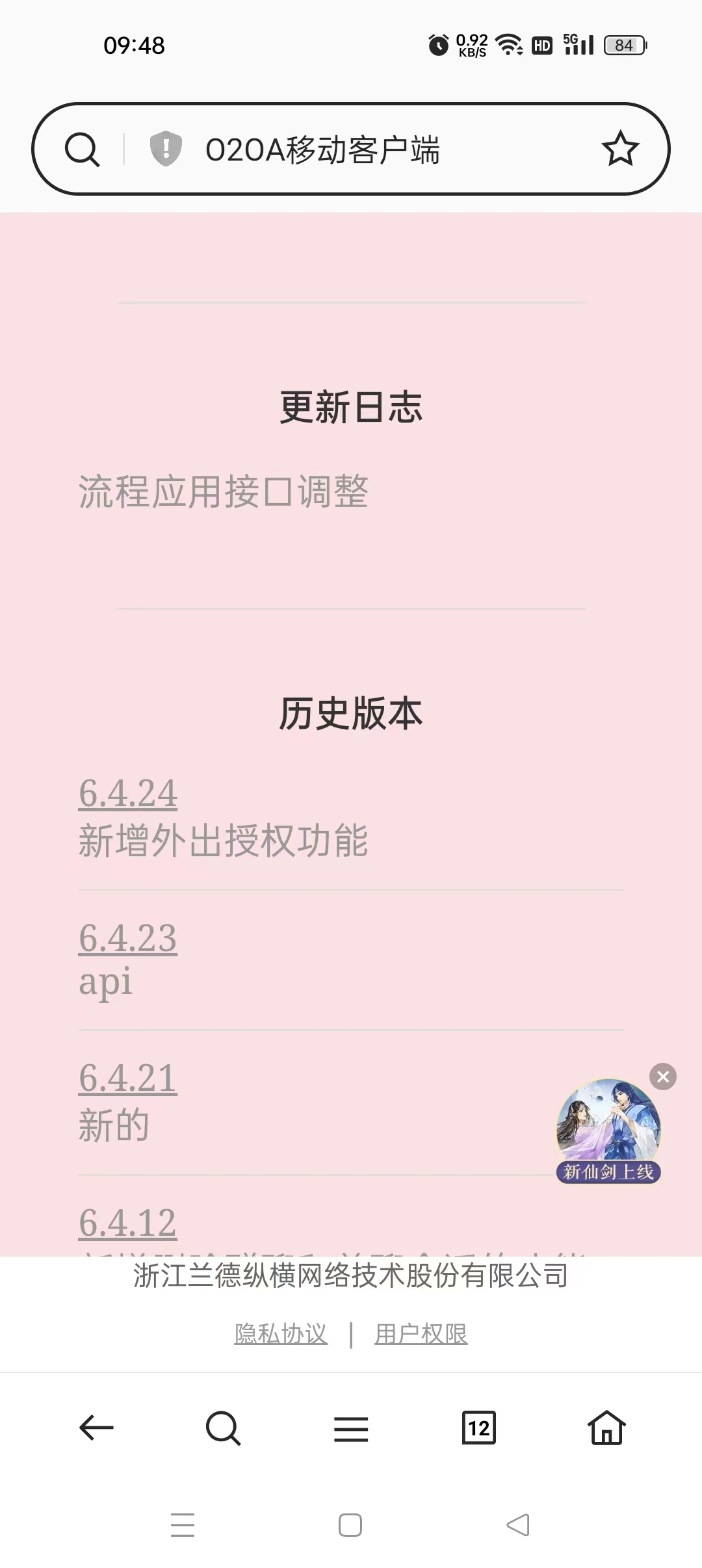Screen dimensions: 702x1568
Task: Open the browser menu
Action: pyautogui.click(x=351, y=1428)
